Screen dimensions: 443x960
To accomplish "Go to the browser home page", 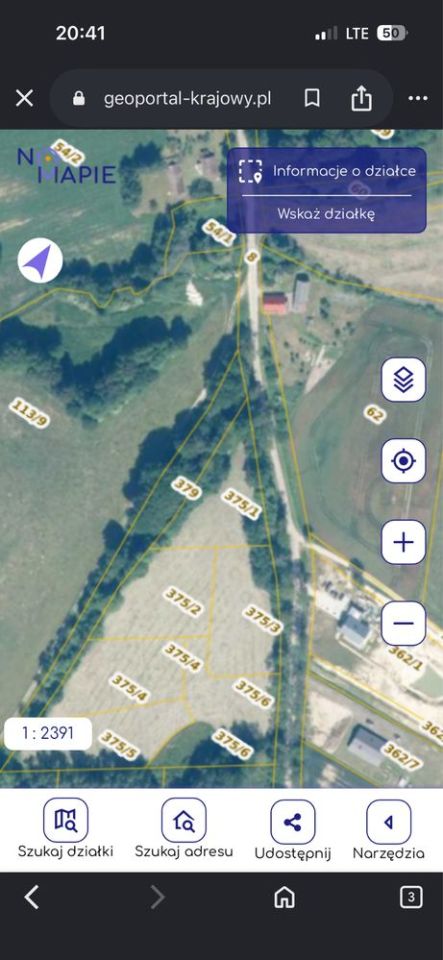I will click(285, 898).
